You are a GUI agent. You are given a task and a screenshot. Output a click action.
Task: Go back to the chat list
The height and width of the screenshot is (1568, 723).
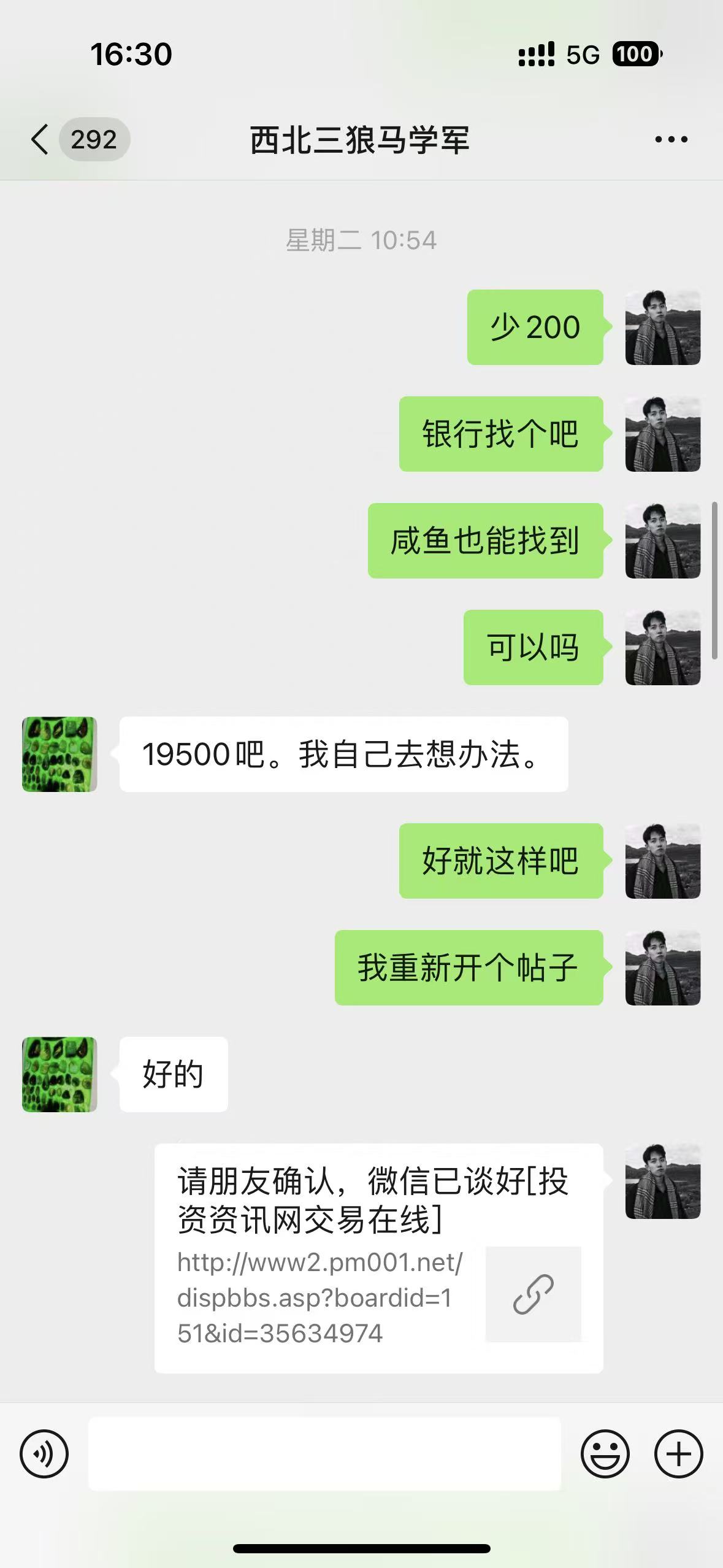pos(40,139)
